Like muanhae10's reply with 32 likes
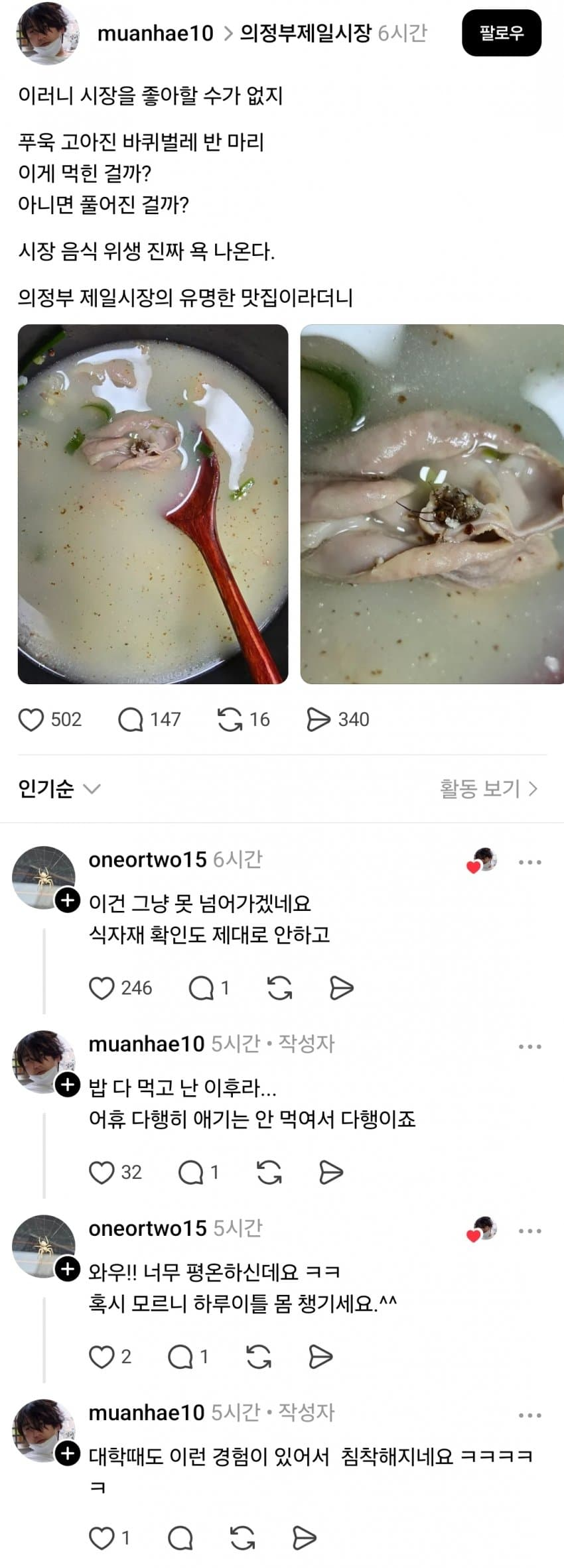 pyautogui.click(x=102, y=1172)
